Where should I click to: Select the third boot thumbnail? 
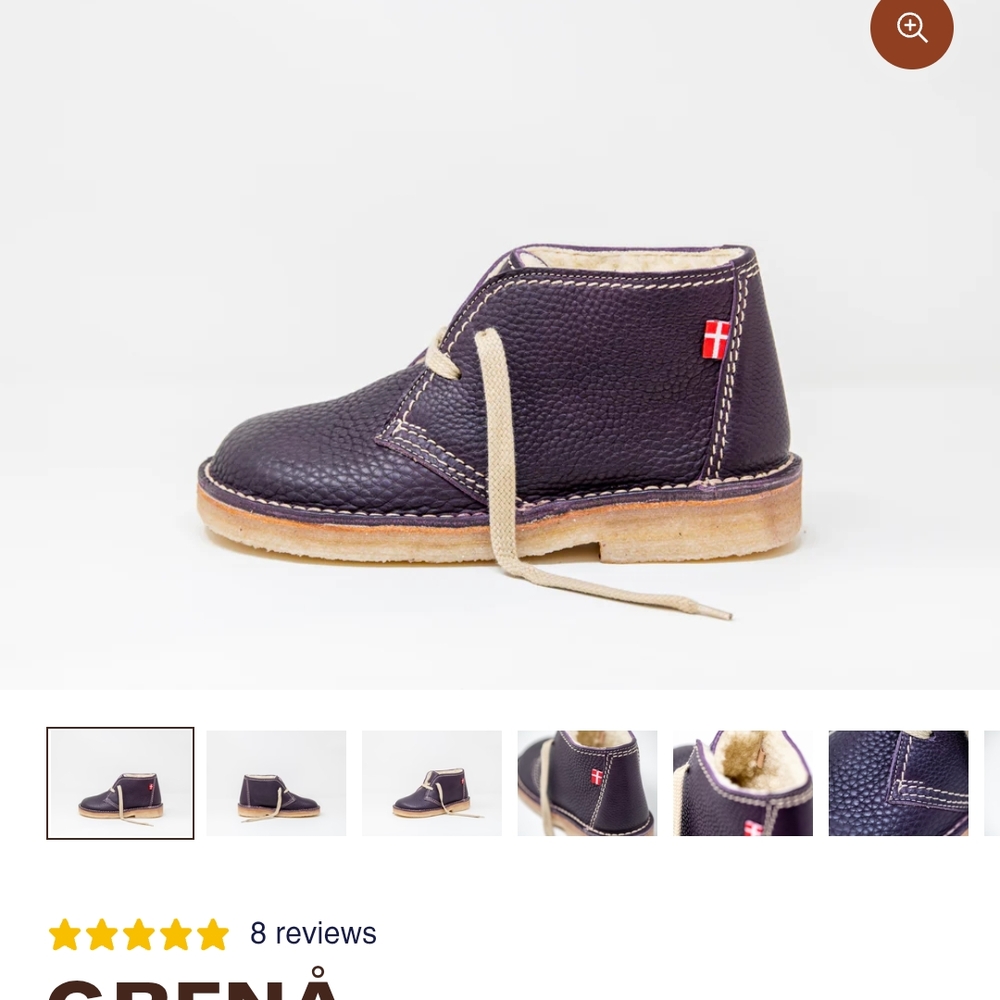pos(432,783)
